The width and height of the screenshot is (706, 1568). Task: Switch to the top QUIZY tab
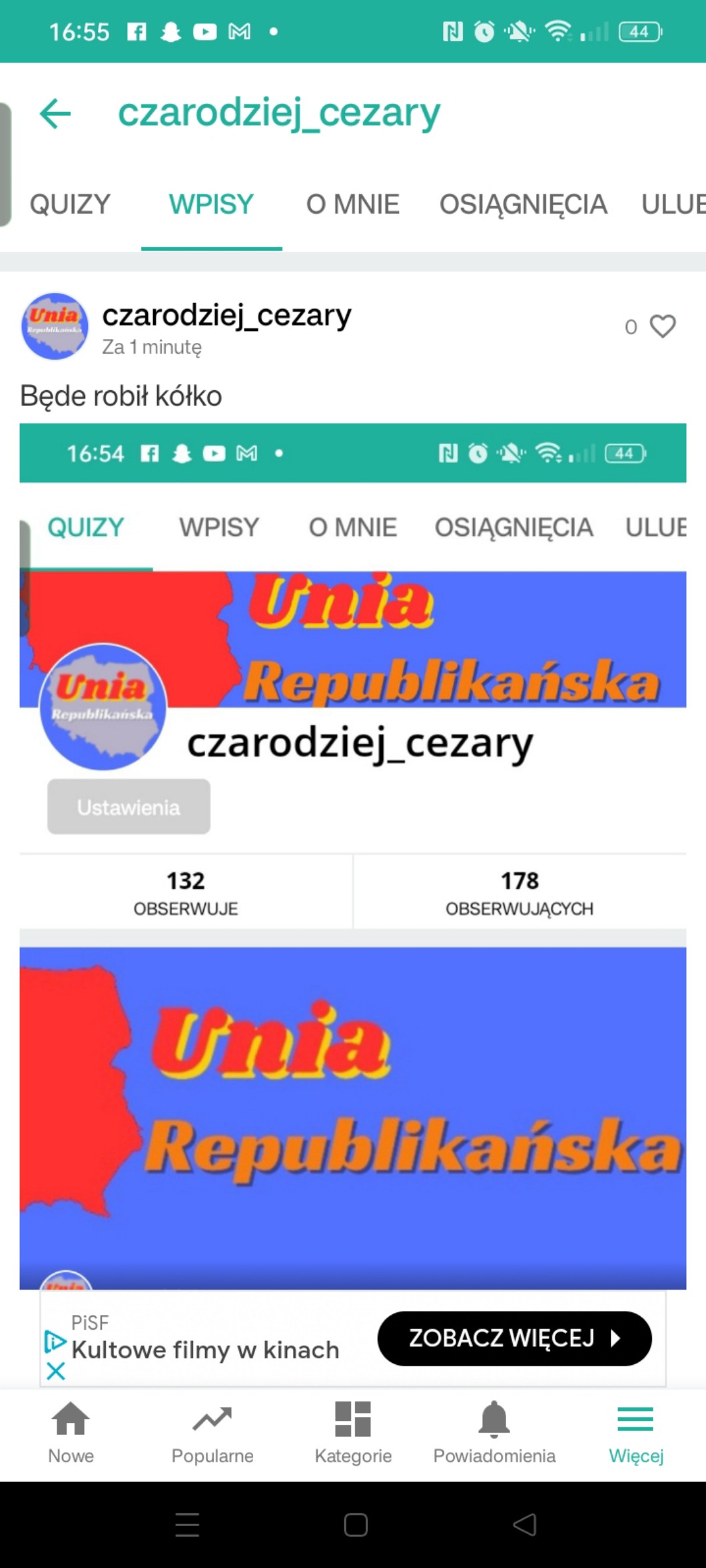70,204
